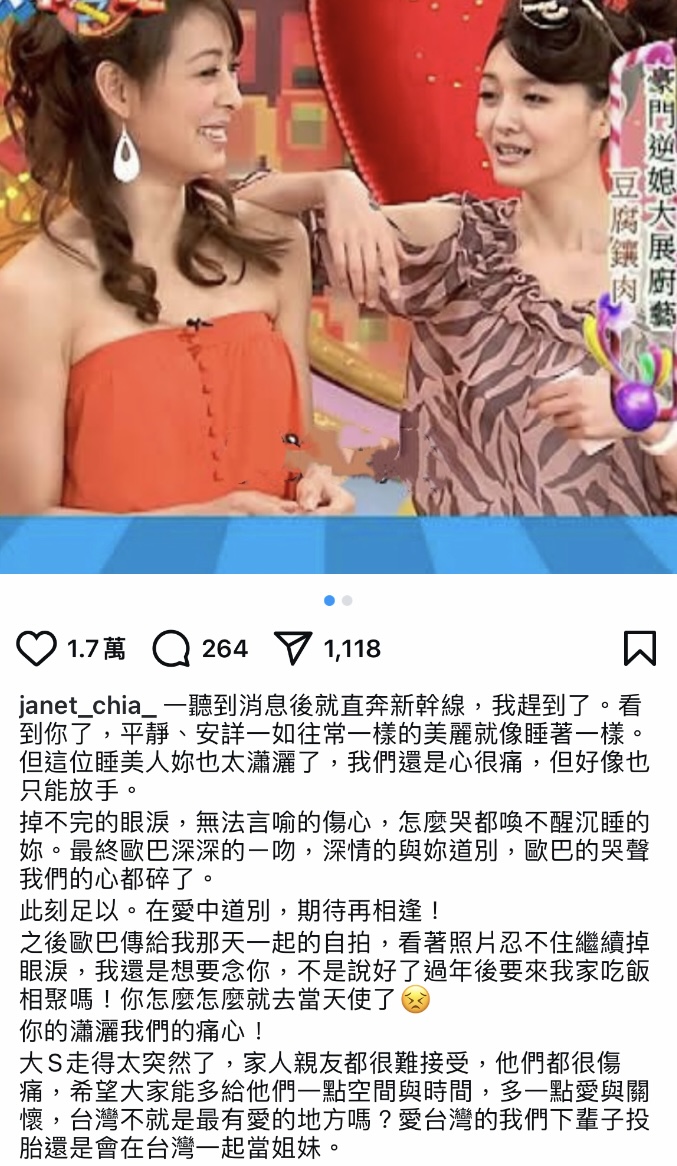The height and width of the screenshot is (1166, 677).
Task: Tap the carousel page indicator dots
Action: pos(338,601)
